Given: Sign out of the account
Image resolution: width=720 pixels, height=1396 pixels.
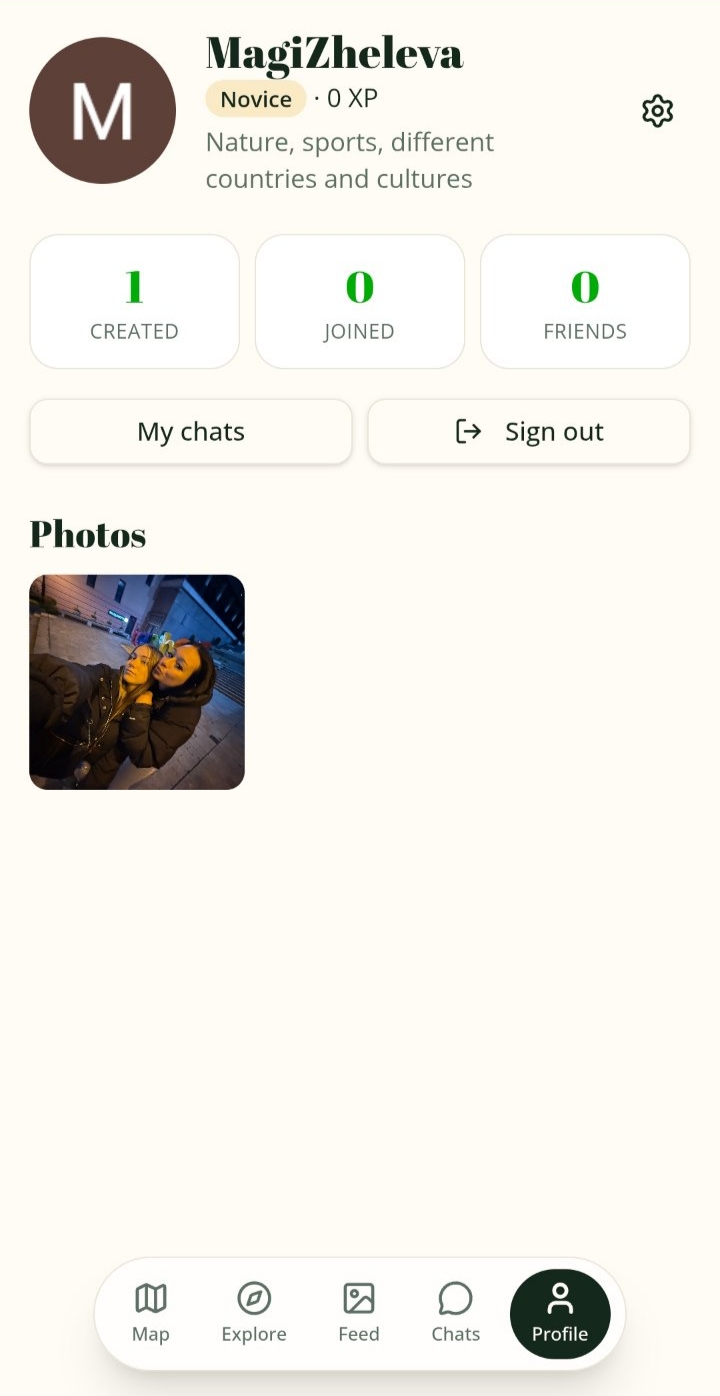Looking at the screenshot, I should [529, 432].
